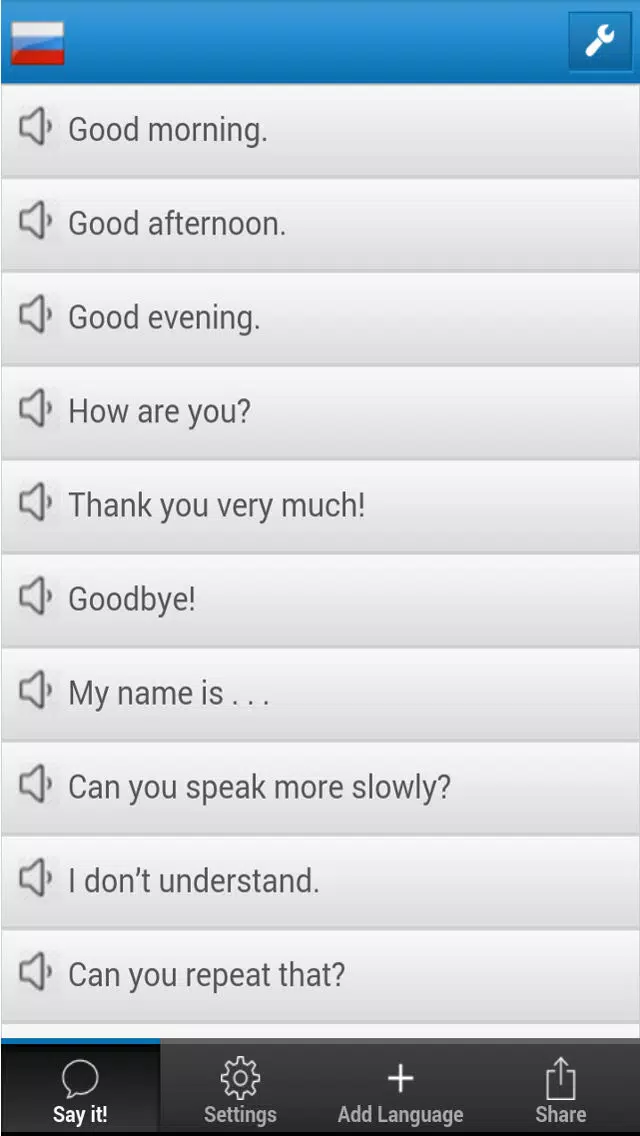Play Thank you very much!
Viewport: 640px width, 1136px height.
[320, 506]
